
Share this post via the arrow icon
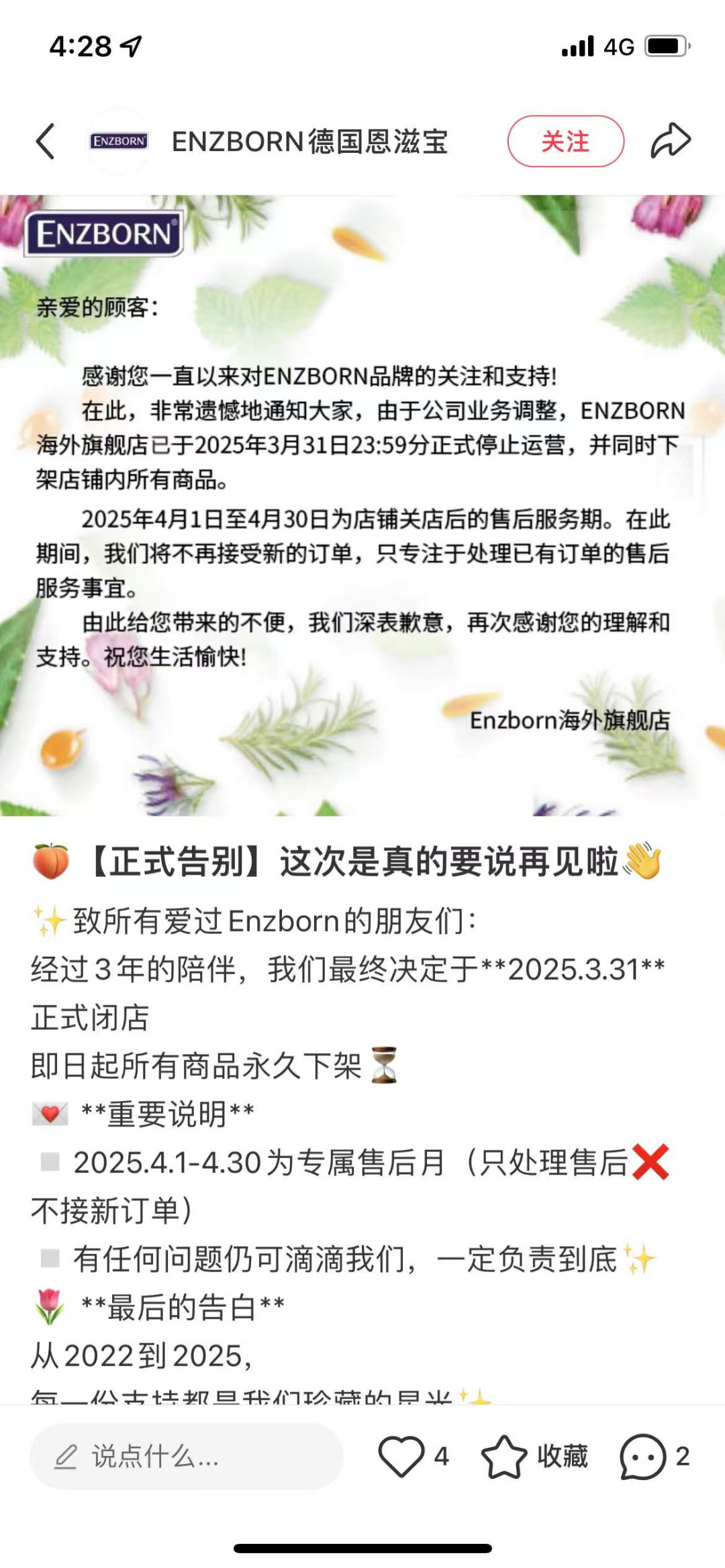pyautogui.click(x=670, y=141)
